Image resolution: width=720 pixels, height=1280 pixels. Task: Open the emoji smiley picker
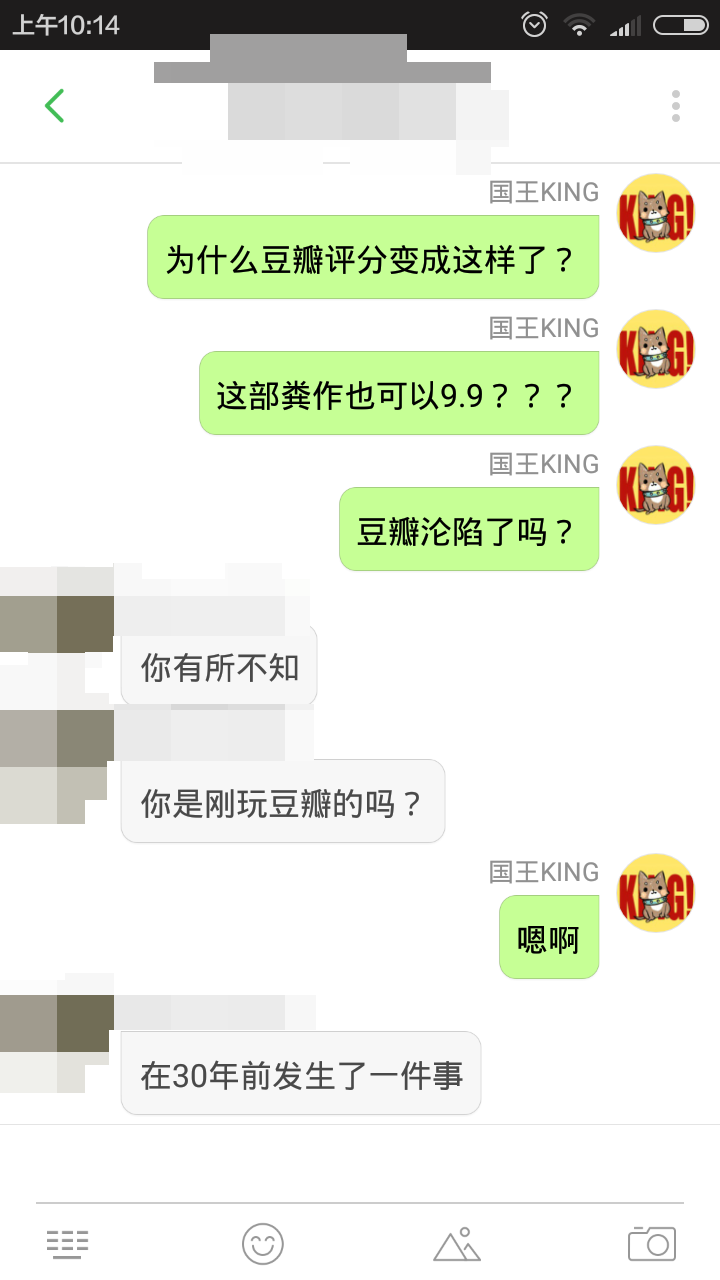point(263,1244)
